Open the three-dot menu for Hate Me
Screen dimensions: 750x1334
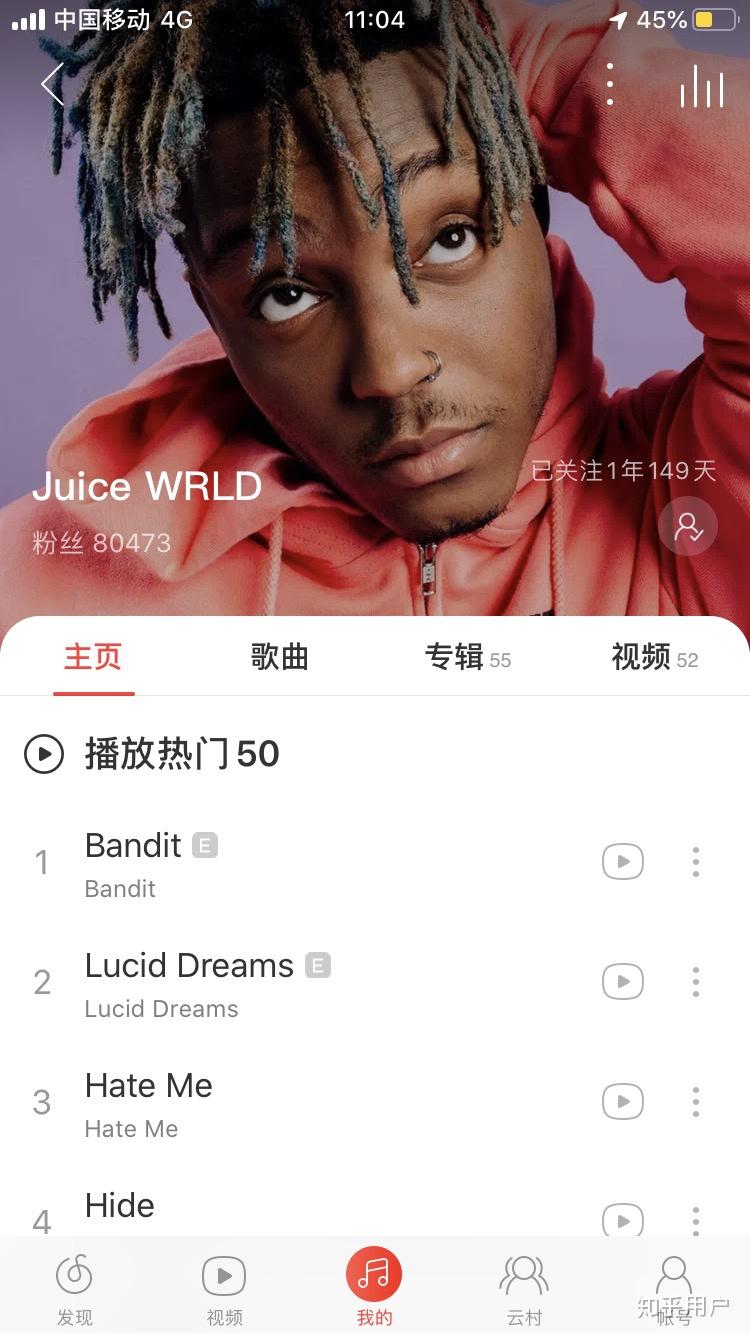[696, 1101]
